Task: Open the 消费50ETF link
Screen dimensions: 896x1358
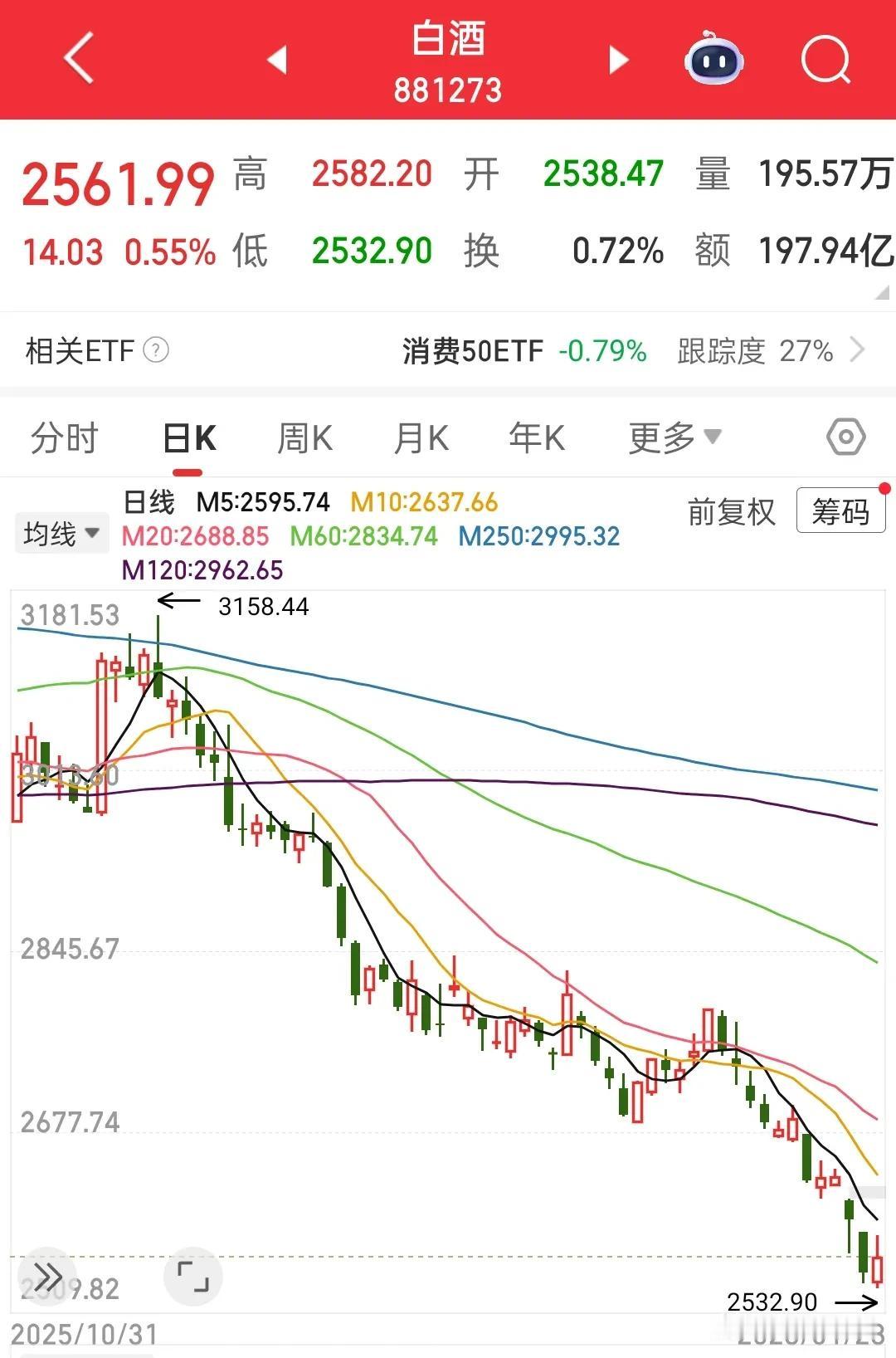Action: [471, 350]
